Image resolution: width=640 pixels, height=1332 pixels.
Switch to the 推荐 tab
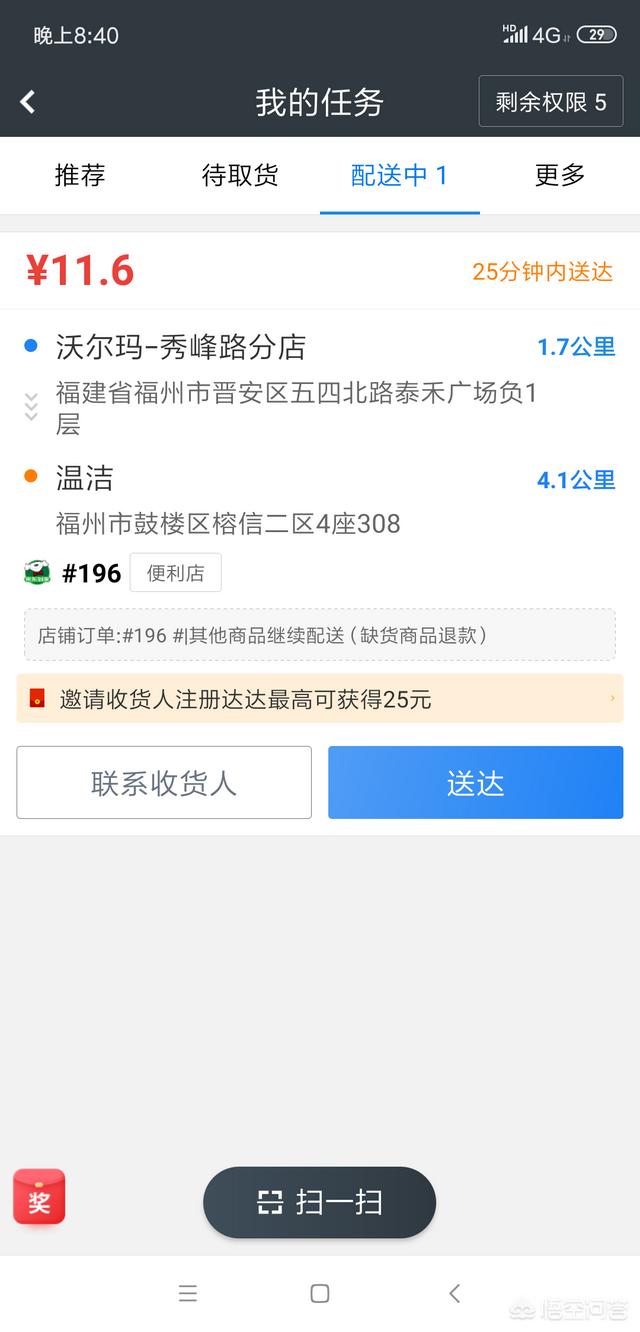tap(80, 176)
